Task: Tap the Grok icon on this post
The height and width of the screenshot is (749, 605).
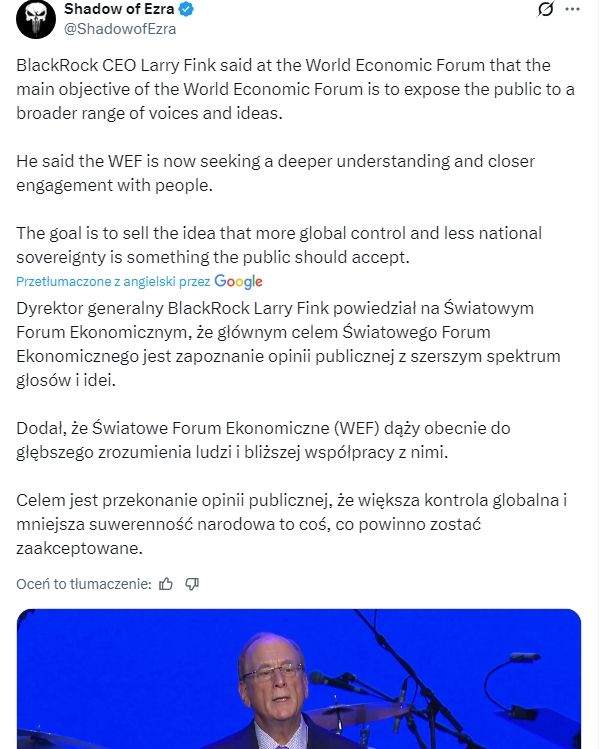Action: 546,10
